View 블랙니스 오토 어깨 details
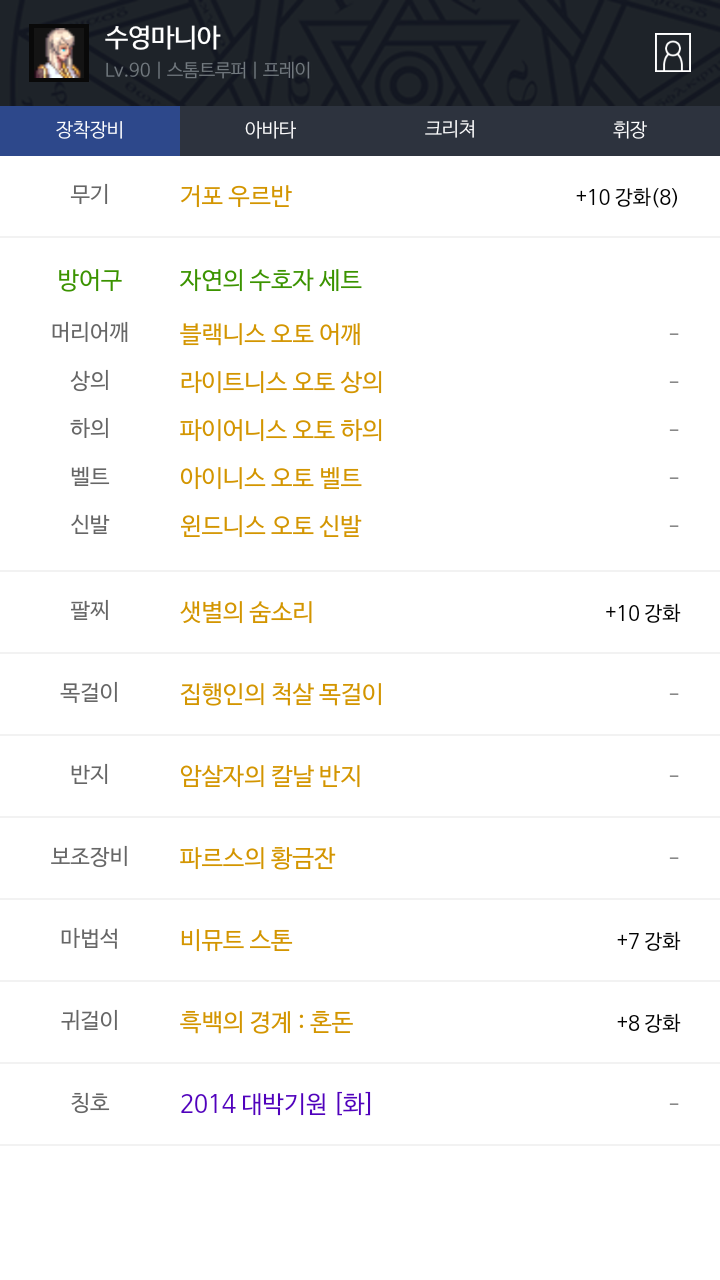This screenshot has height=1280, width=720. [270, 333]
